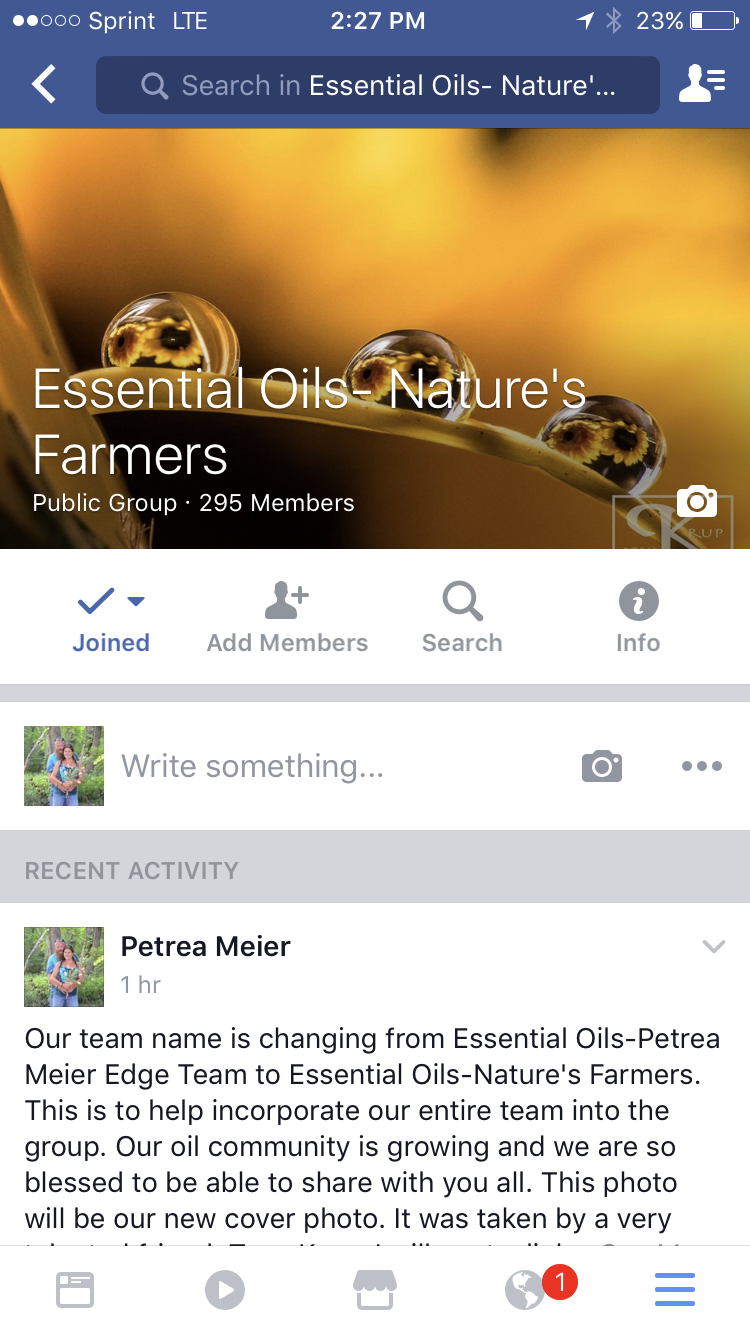Open the Joined dropdown options

pos(111,620)
